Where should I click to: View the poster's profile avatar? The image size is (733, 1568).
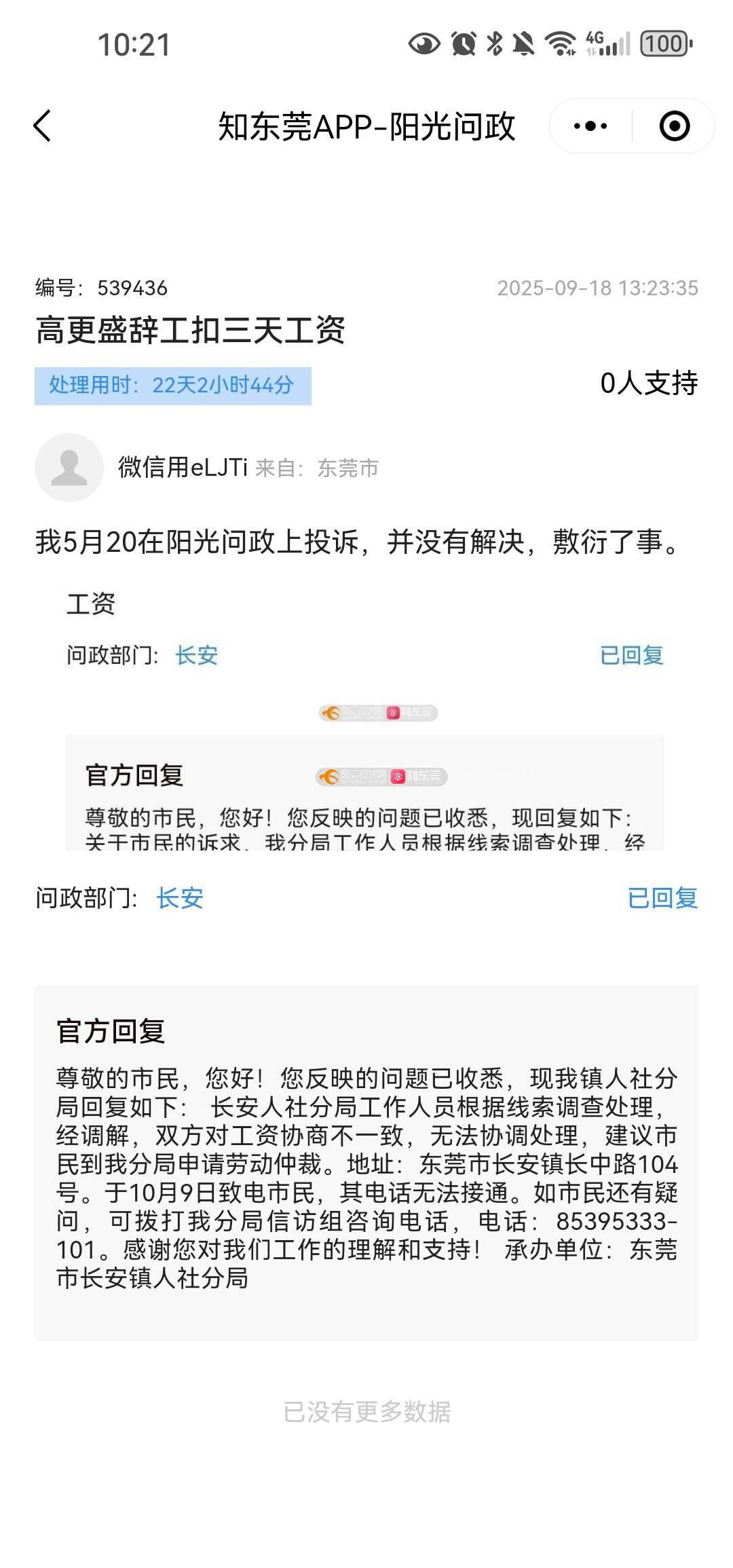tap(69, 468)
